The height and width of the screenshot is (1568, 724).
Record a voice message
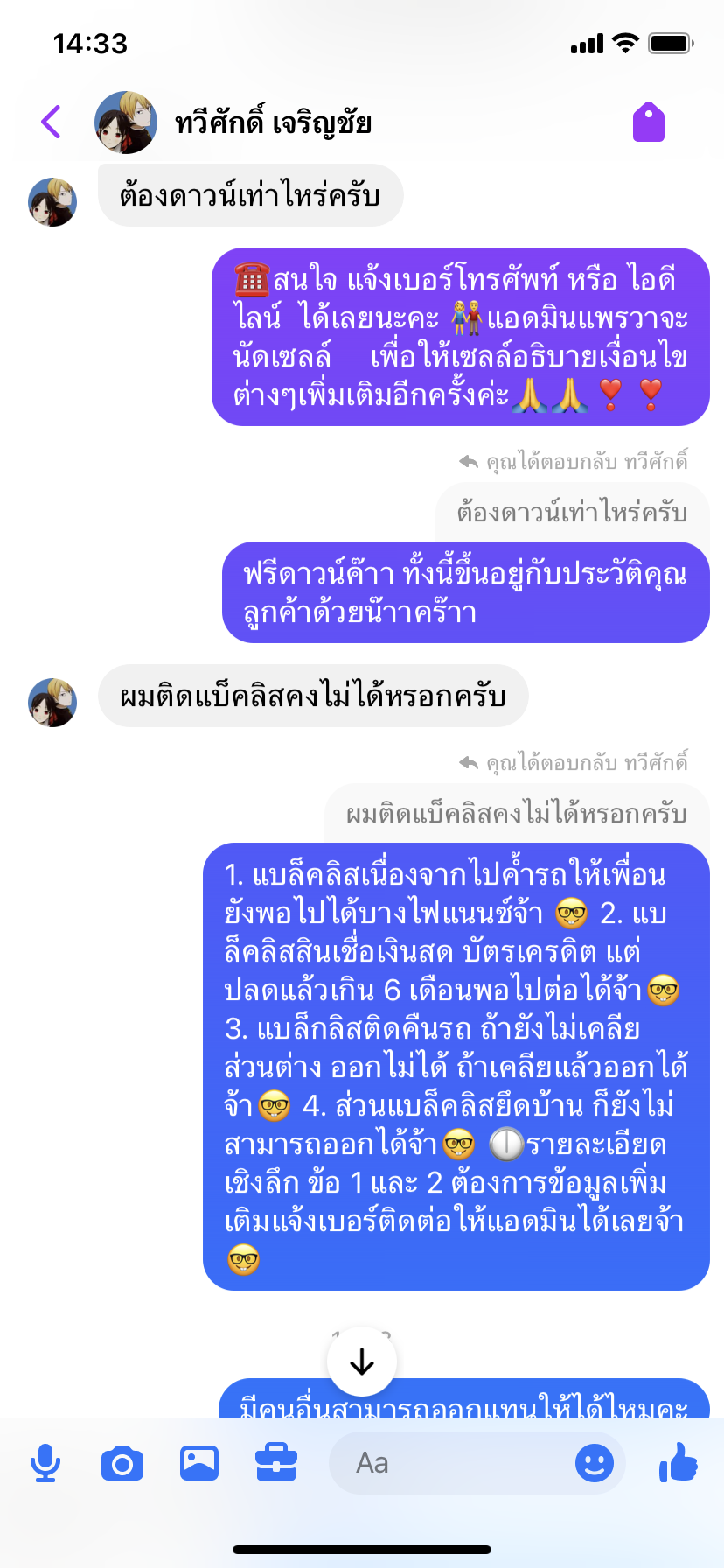[45, 1463]
